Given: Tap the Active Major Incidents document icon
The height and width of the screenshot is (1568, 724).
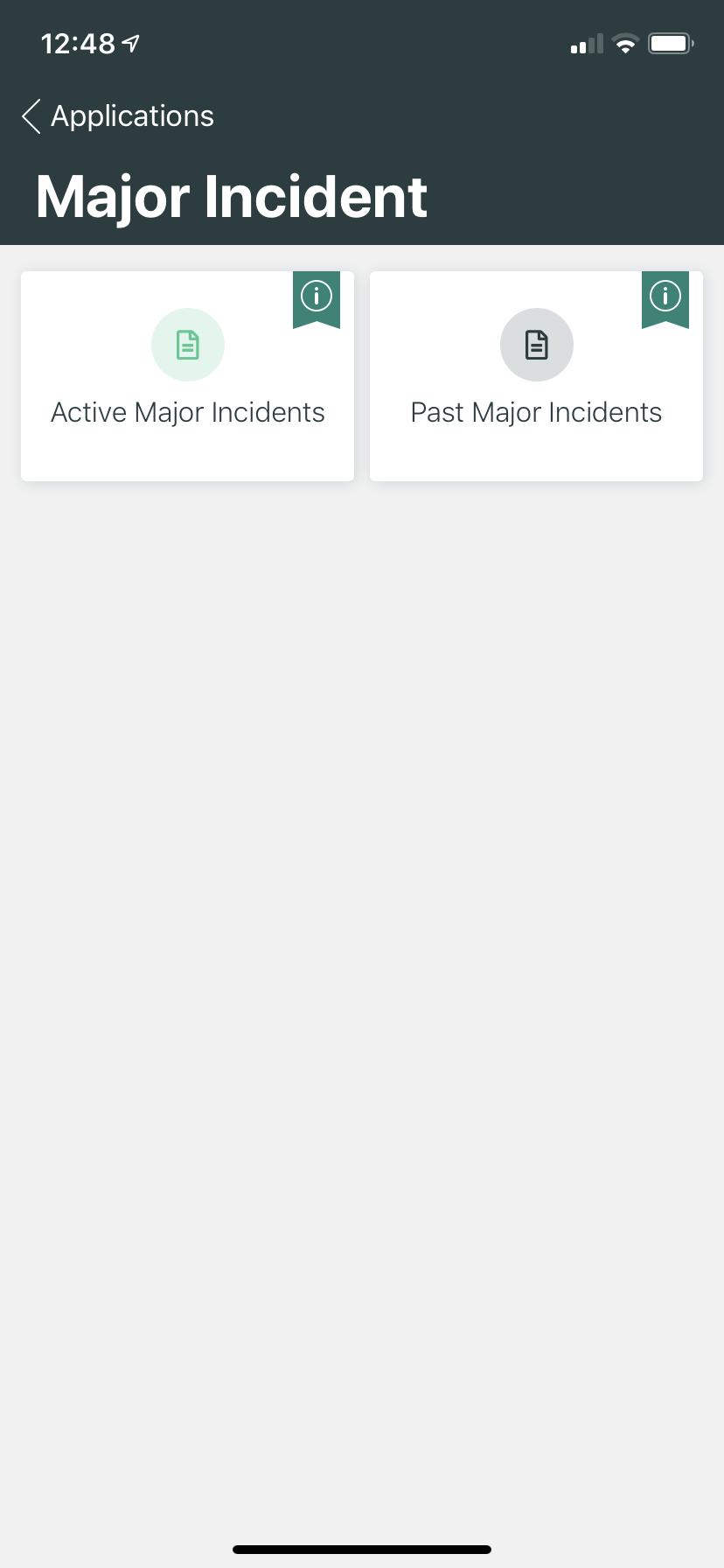Looking at the screenshot, I should click(187, 344).
